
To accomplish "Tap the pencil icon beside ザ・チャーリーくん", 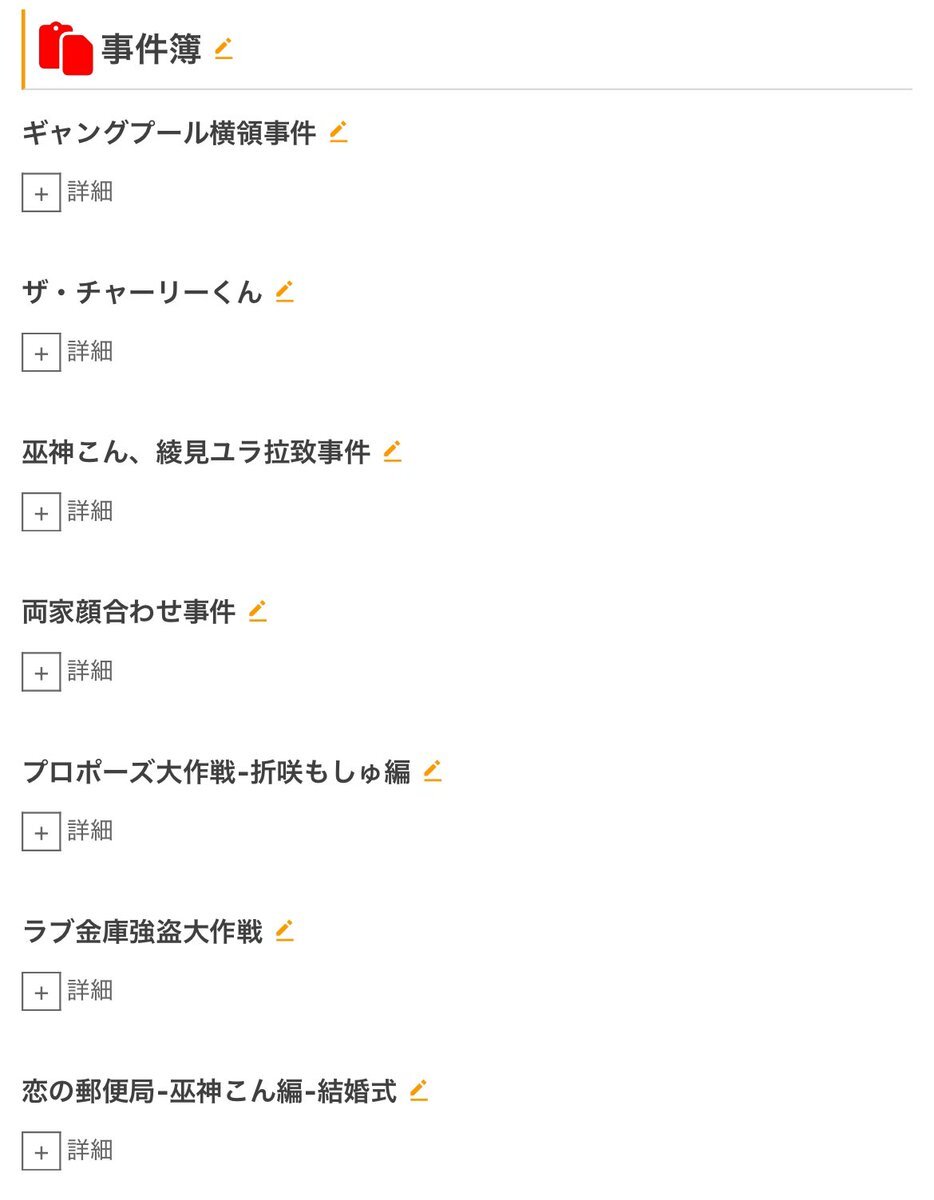I will 285,292.
